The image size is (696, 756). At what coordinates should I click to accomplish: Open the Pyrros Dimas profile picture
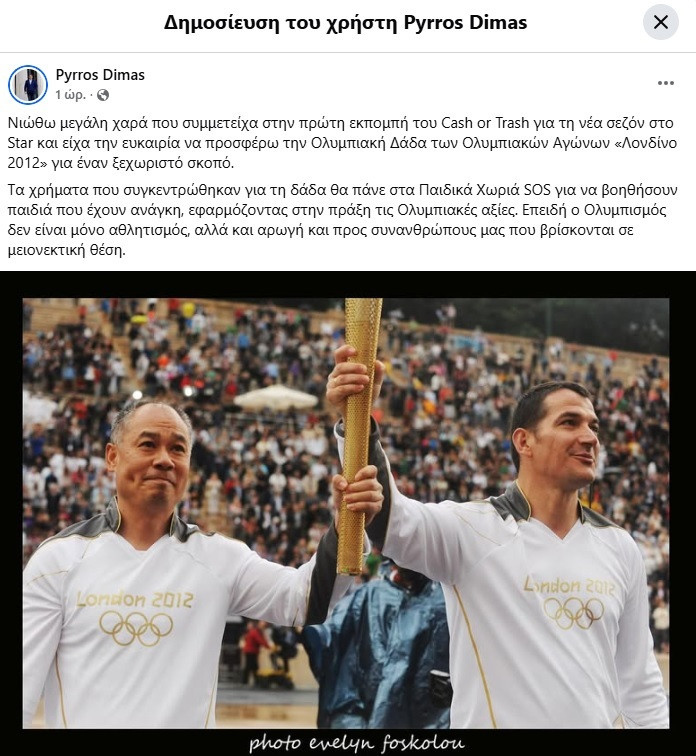28,85
